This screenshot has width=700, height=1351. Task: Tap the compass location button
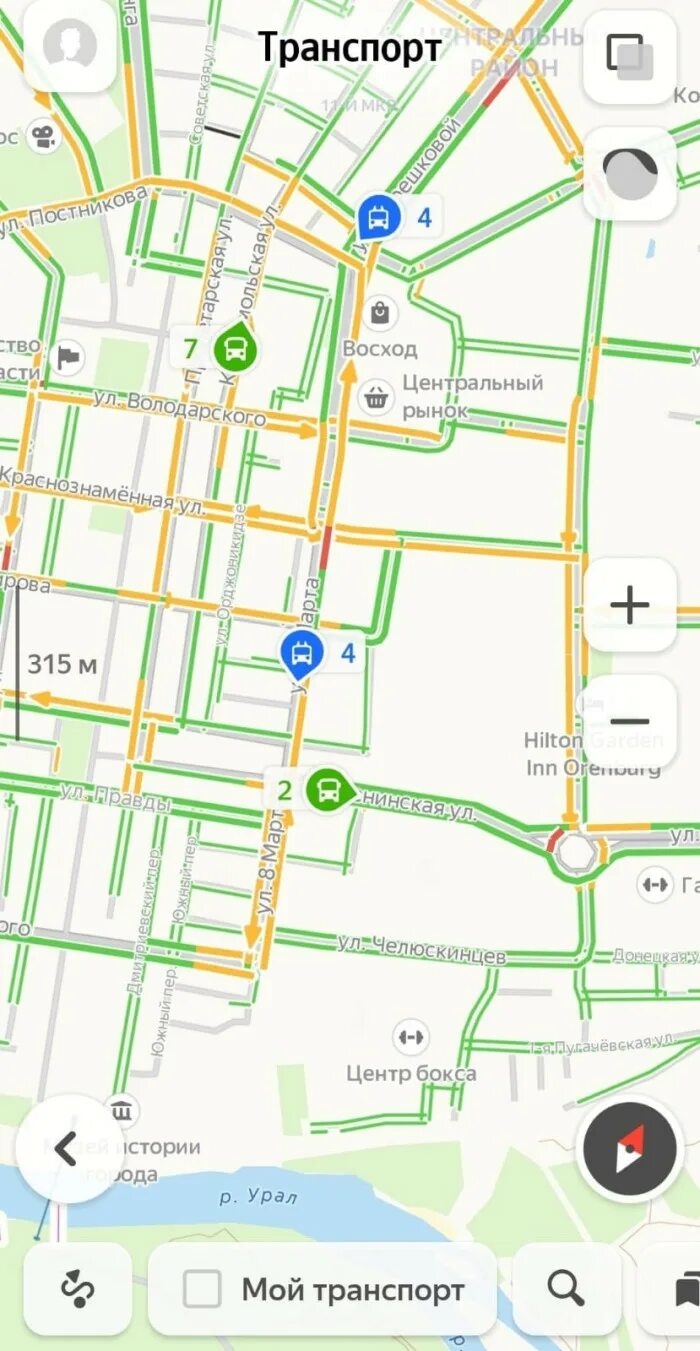tap(629, 1148)
